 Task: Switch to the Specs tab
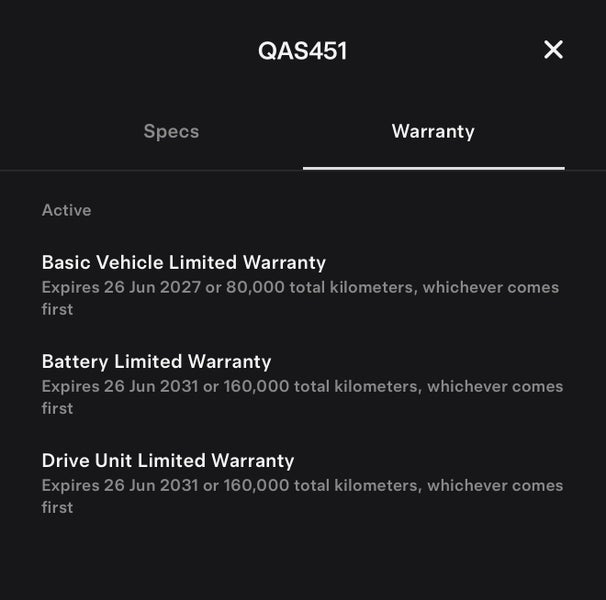171,132
